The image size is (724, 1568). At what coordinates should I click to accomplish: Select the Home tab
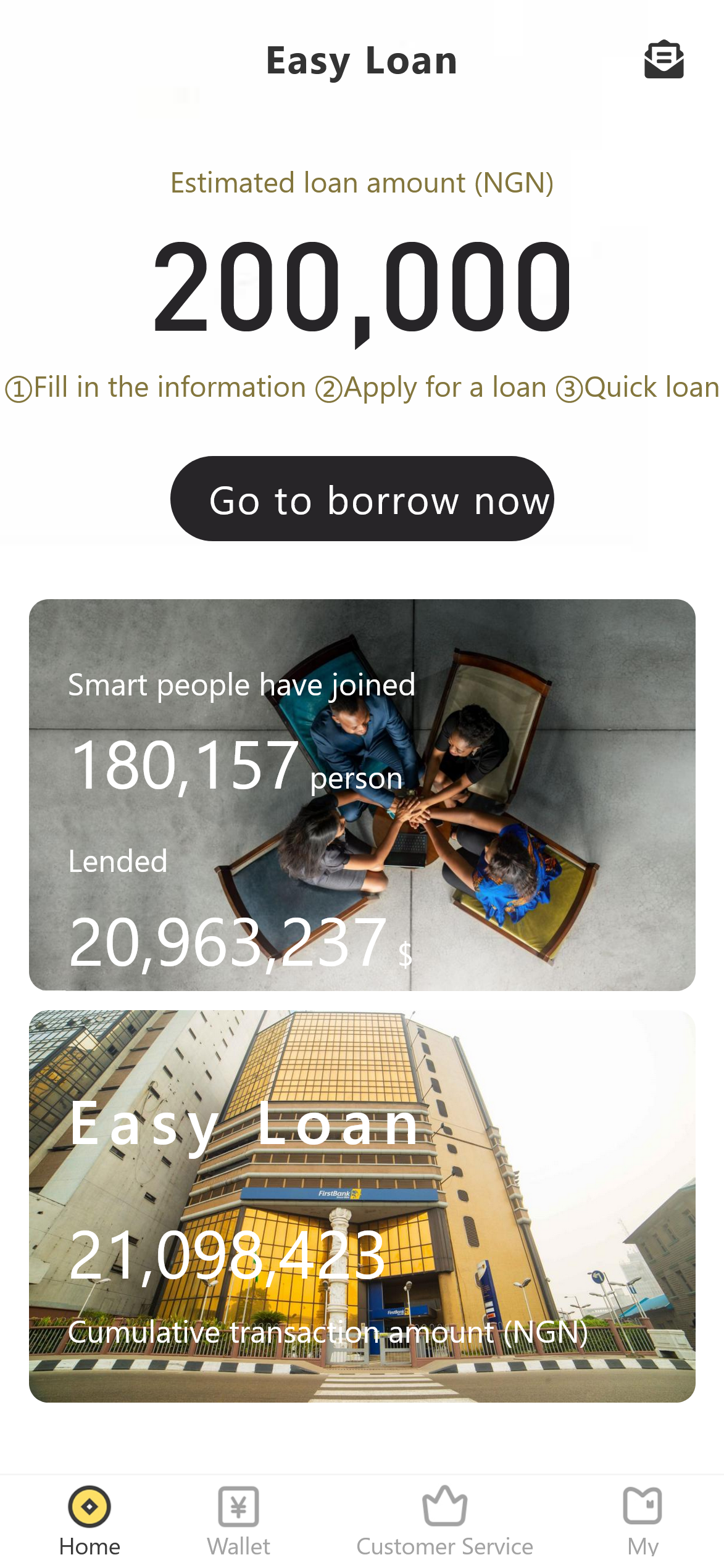coord(90,1520)
